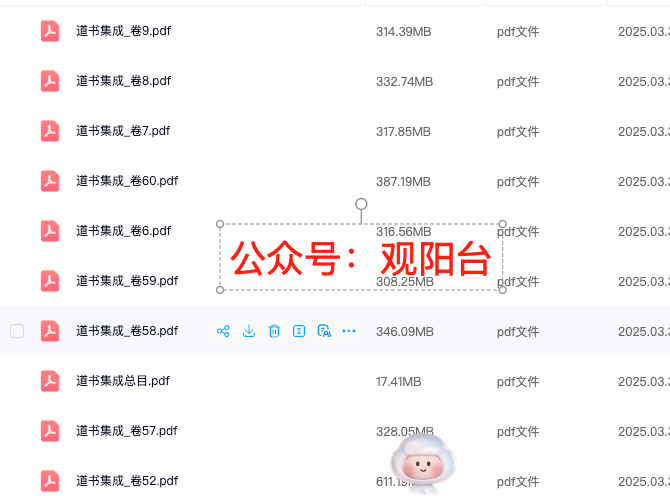The width and height of the screenshot is (670, 496).
Task: Open 道书集成总目.pdf
Action: click(x=122, y=381)
